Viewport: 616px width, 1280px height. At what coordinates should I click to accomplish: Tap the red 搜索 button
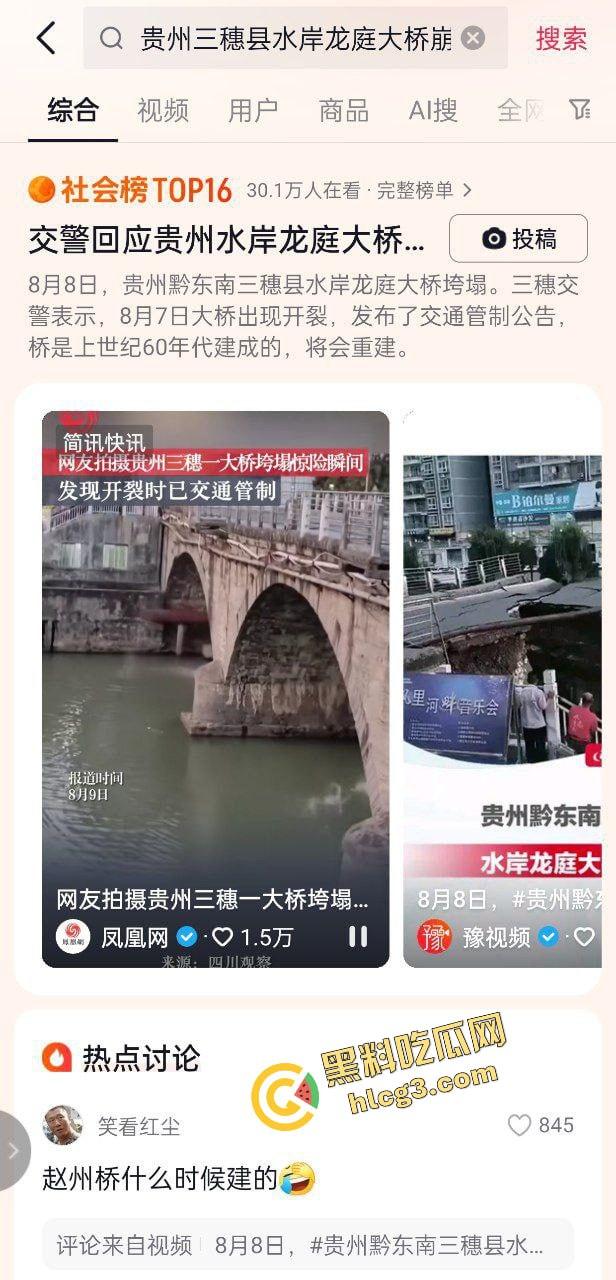561,39
